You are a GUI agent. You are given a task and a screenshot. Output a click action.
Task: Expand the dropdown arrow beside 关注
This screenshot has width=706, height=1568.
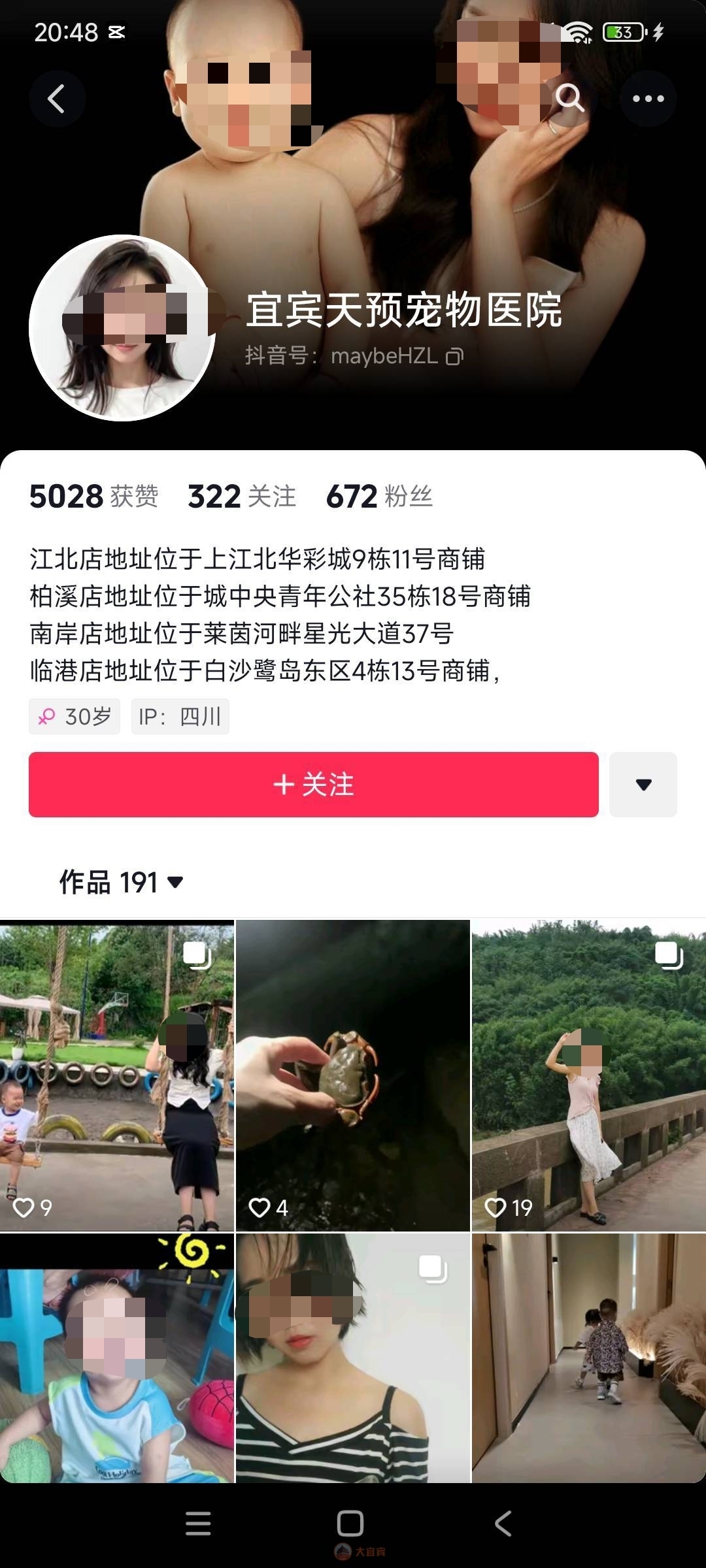click(x=643, y=784)
